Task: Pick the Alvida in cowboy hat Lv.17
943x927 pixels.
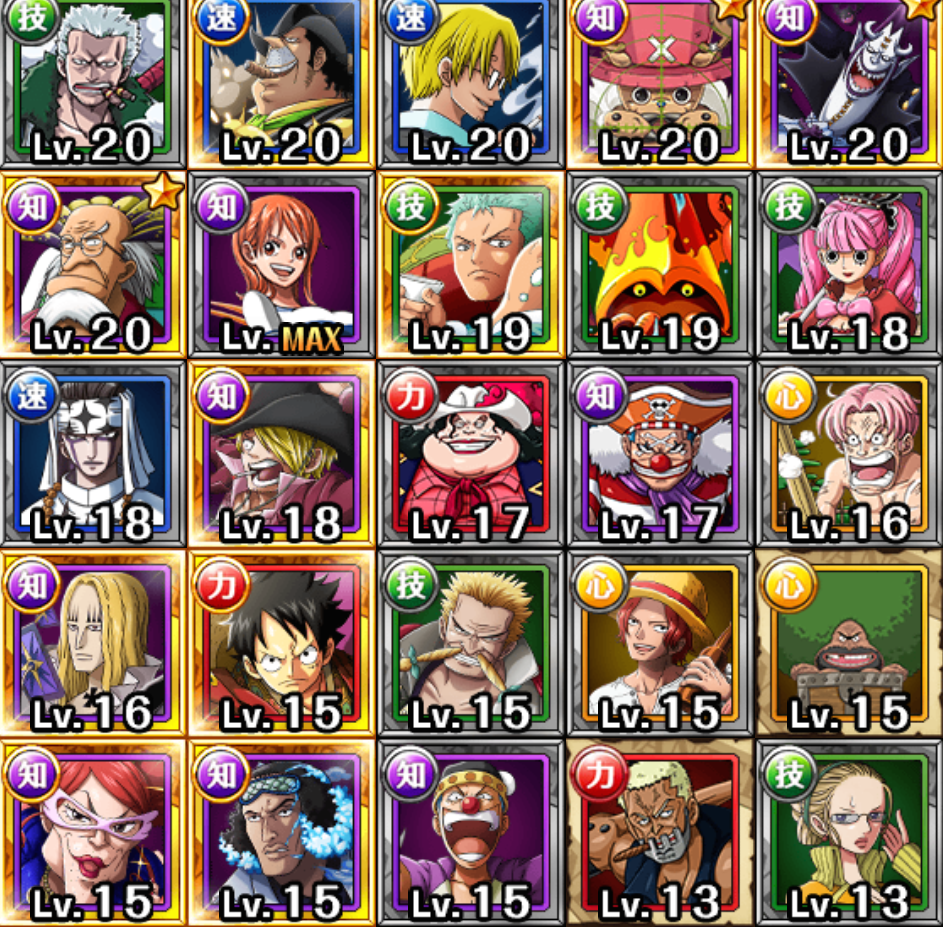Action: click(x=470, y=453)
